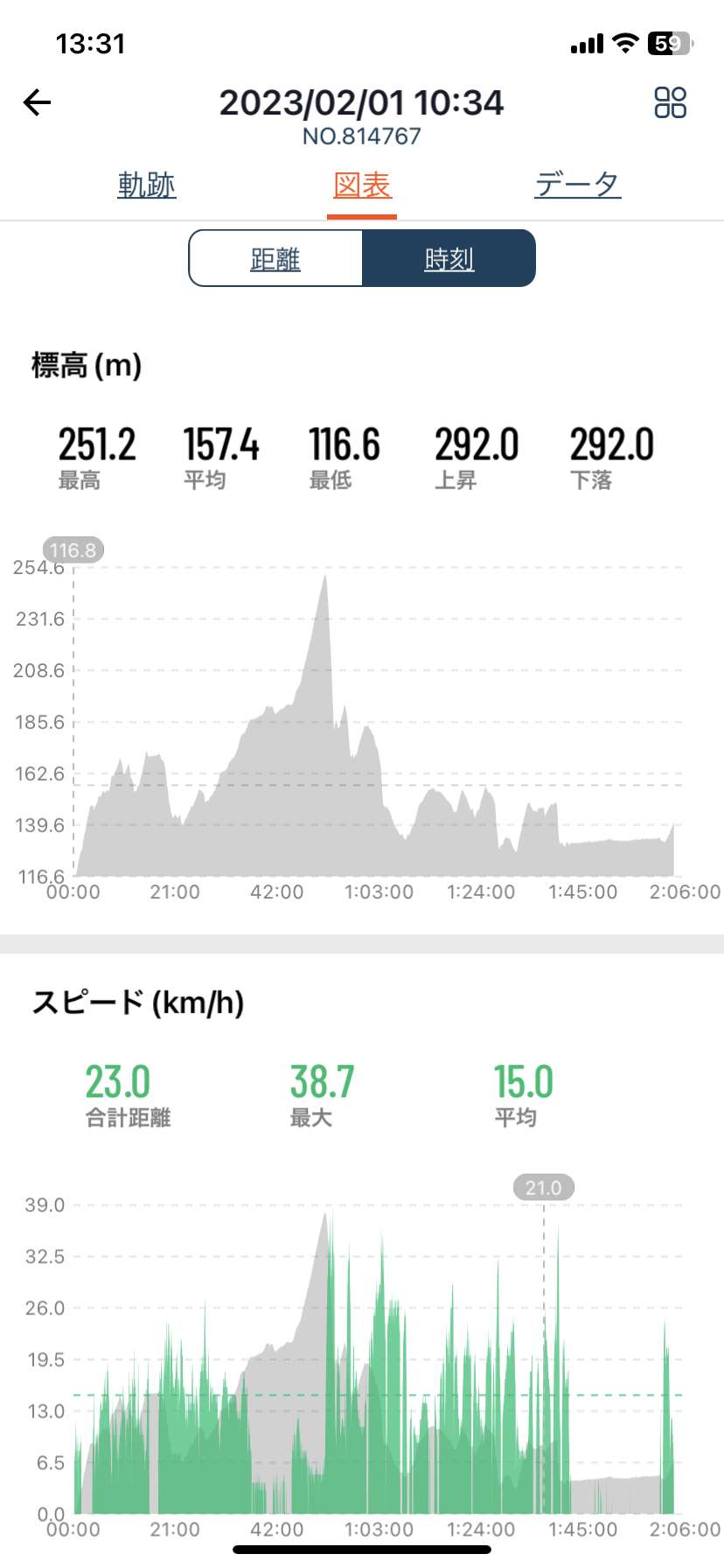Open the データ tab
Viewport: 724px width, 1568px height.
pyautogui.click(x=578, y=185)
